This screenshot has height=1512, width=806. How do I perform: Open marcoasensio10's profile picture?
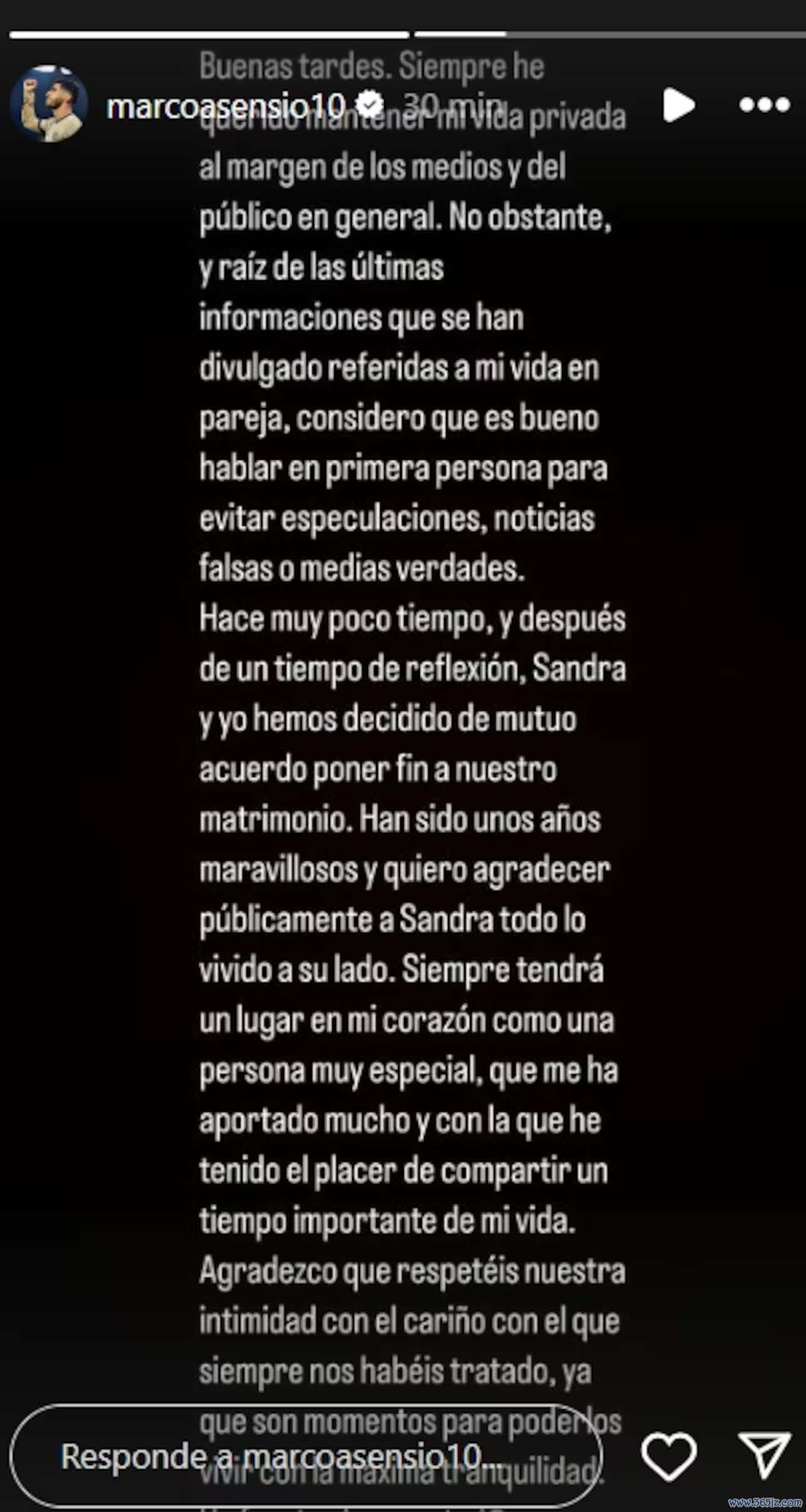[49, 104]
